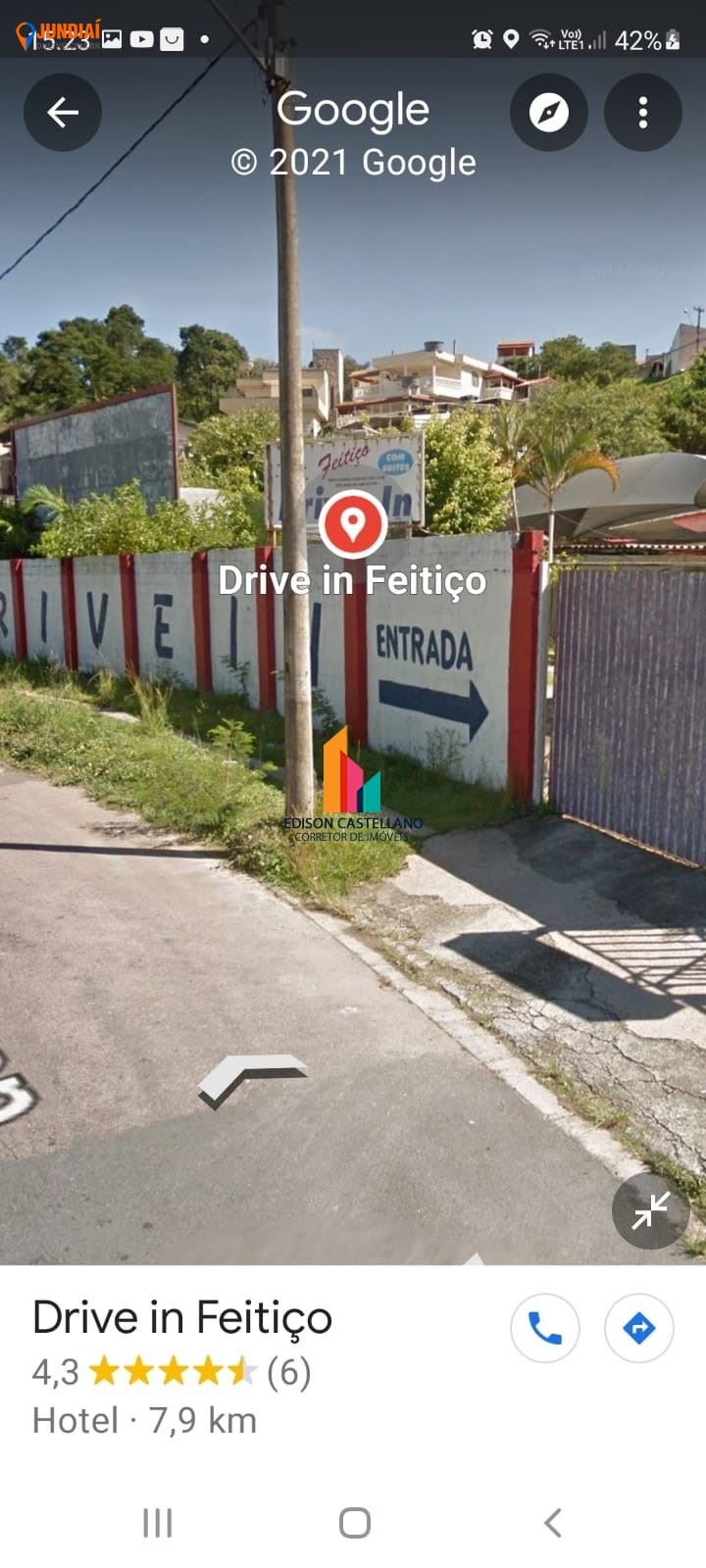Collapse the Street View with the minimize button

(x=651, y=1211)
